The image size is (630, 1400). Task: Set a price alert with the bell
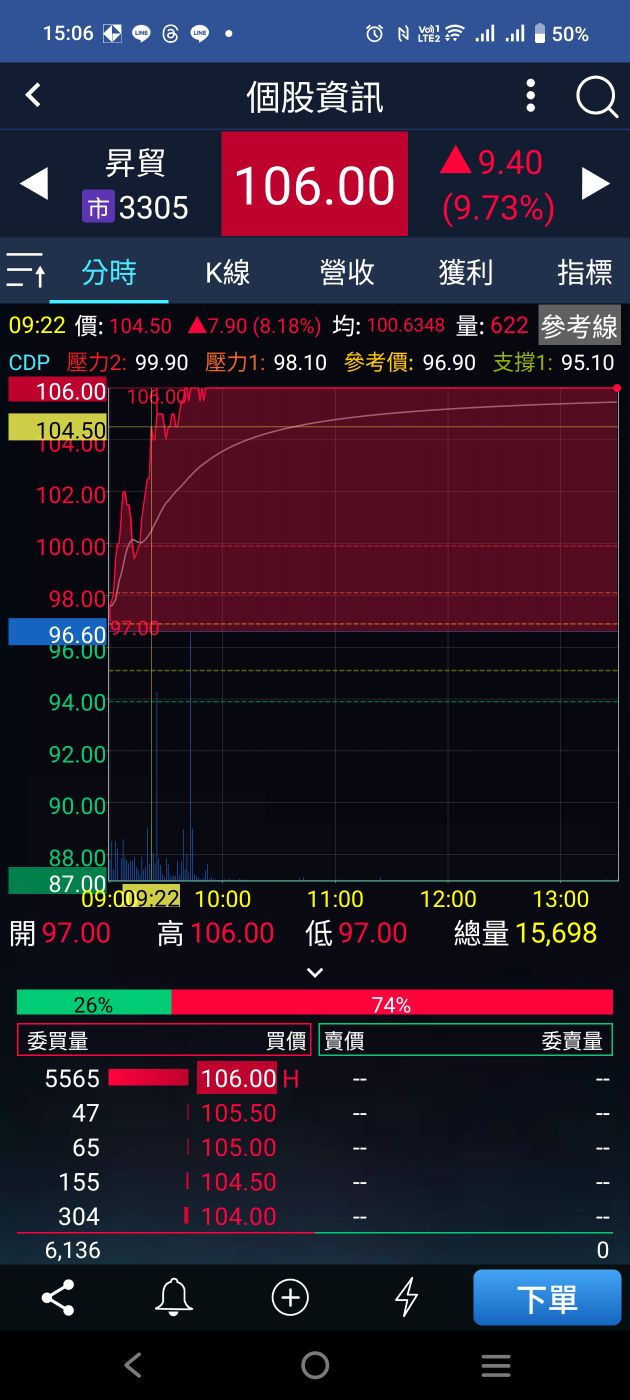tap(174, 1298)
